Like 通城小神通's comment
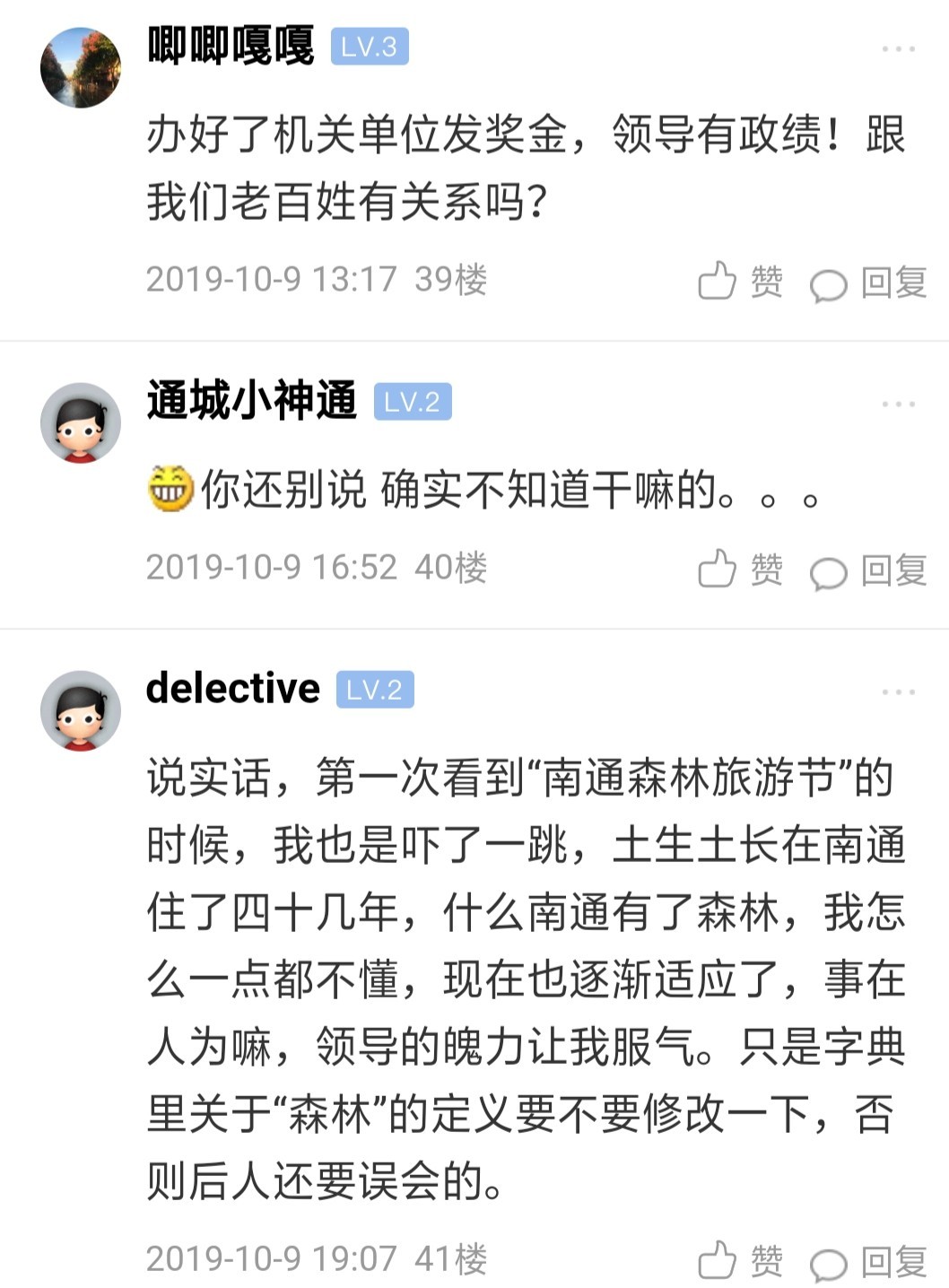This screenshot has width=949, height=1288. tap(740, 570)
